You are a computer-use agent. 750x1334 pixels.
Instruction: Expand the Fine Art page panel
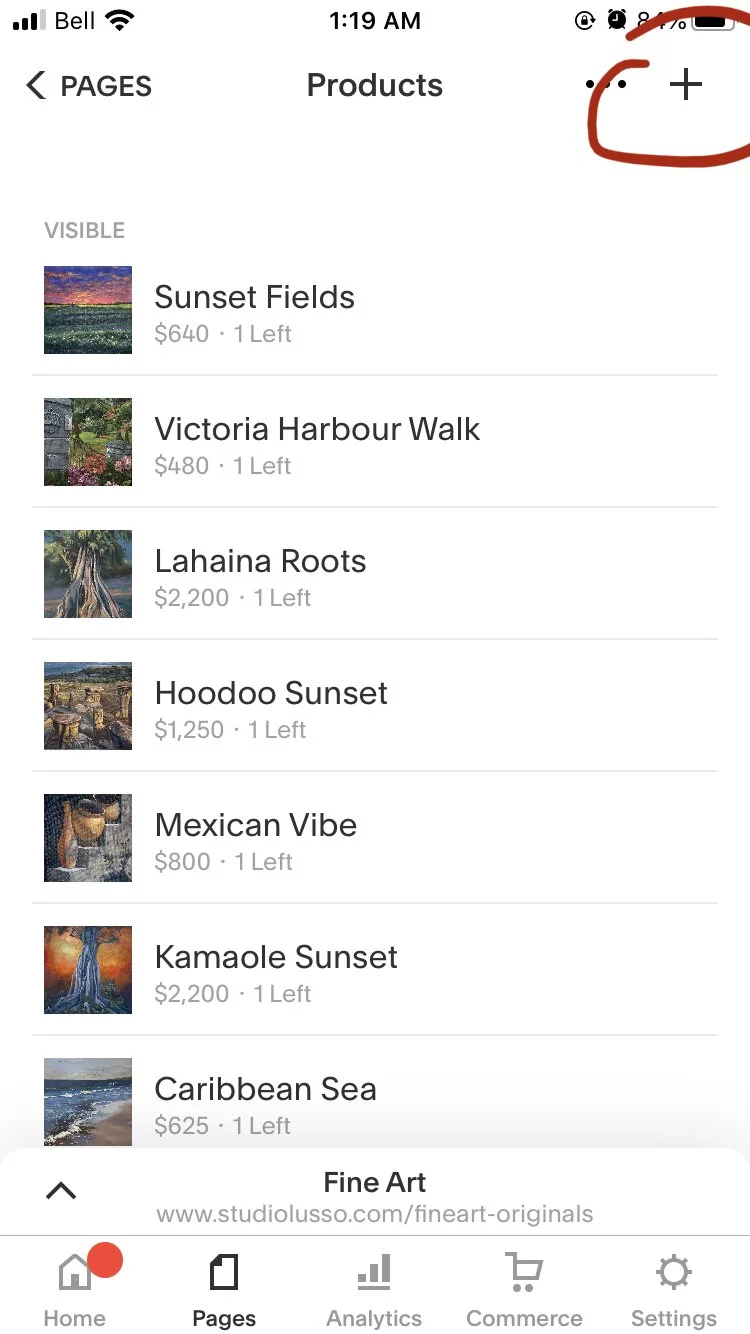click(x=61, y=1191)
